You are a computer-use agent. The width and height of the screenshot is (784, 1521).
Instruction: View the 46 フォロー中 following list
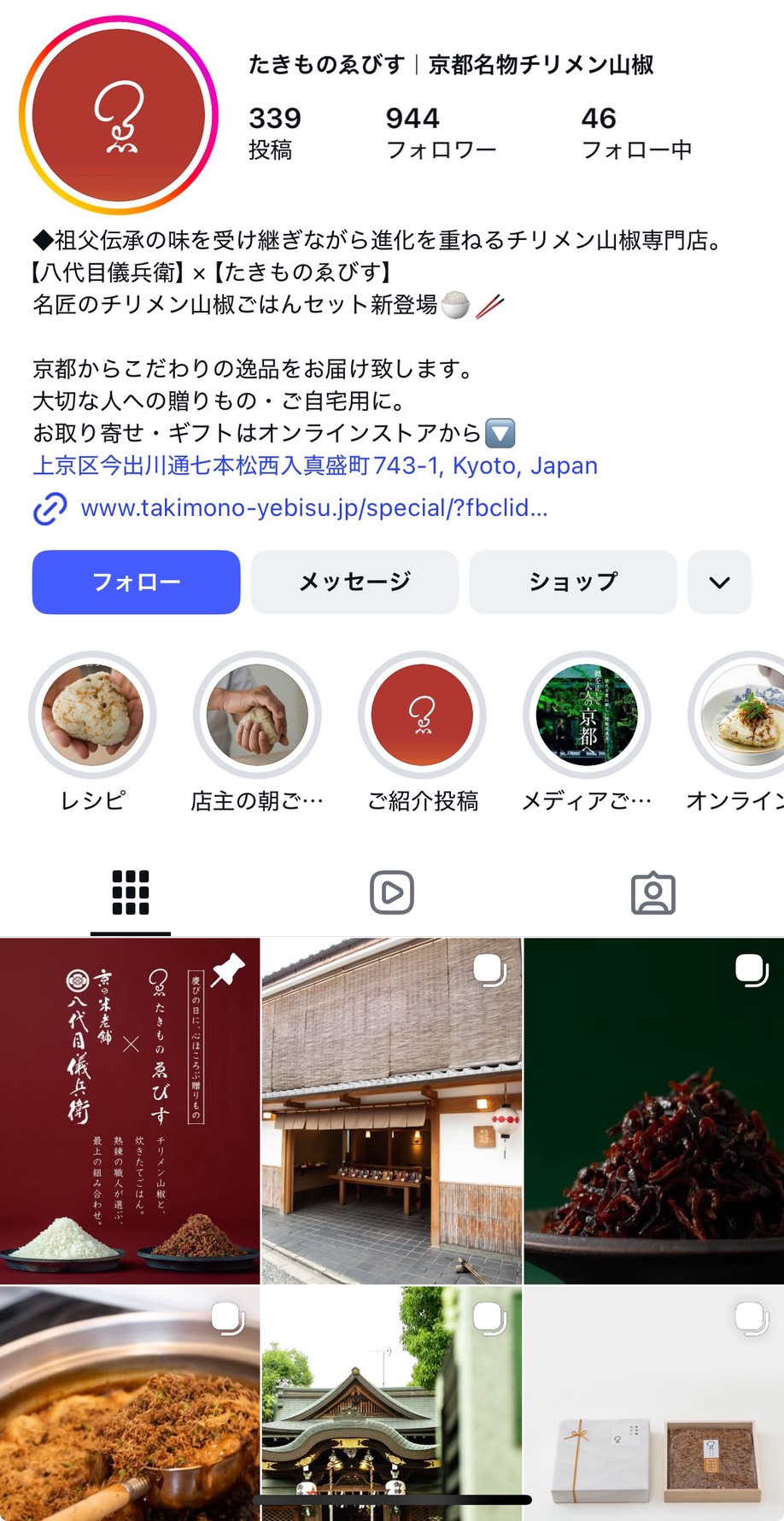click(x=635, y=132)
